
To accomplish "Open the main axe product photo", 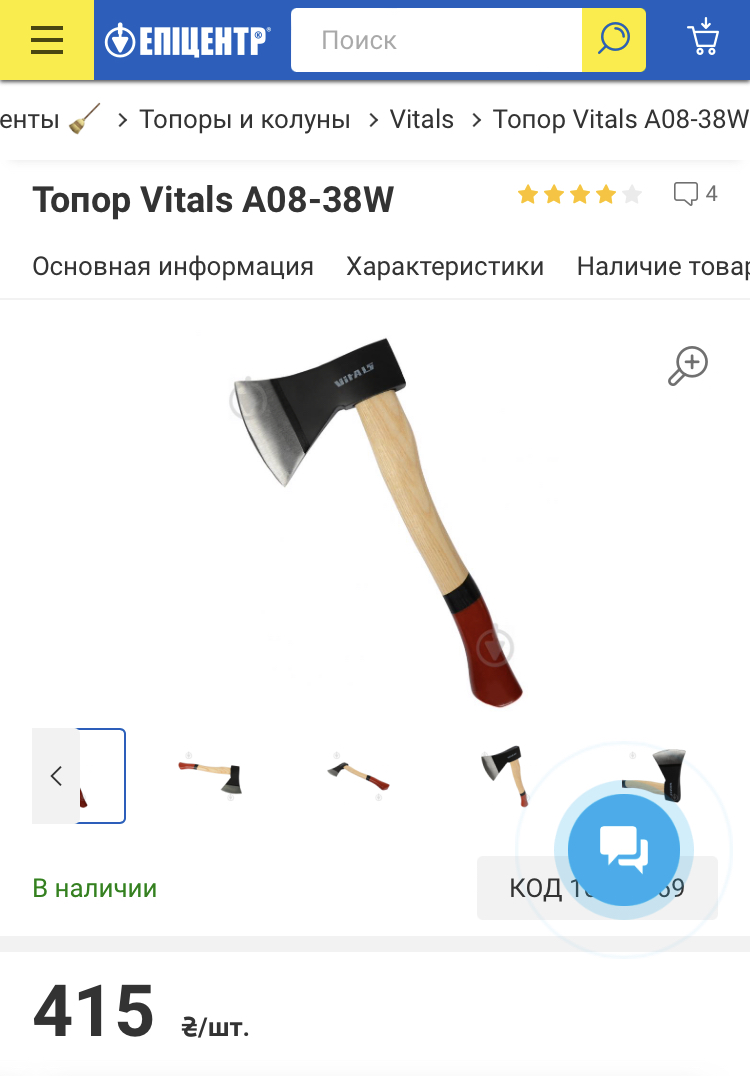I will coord(380,520).
